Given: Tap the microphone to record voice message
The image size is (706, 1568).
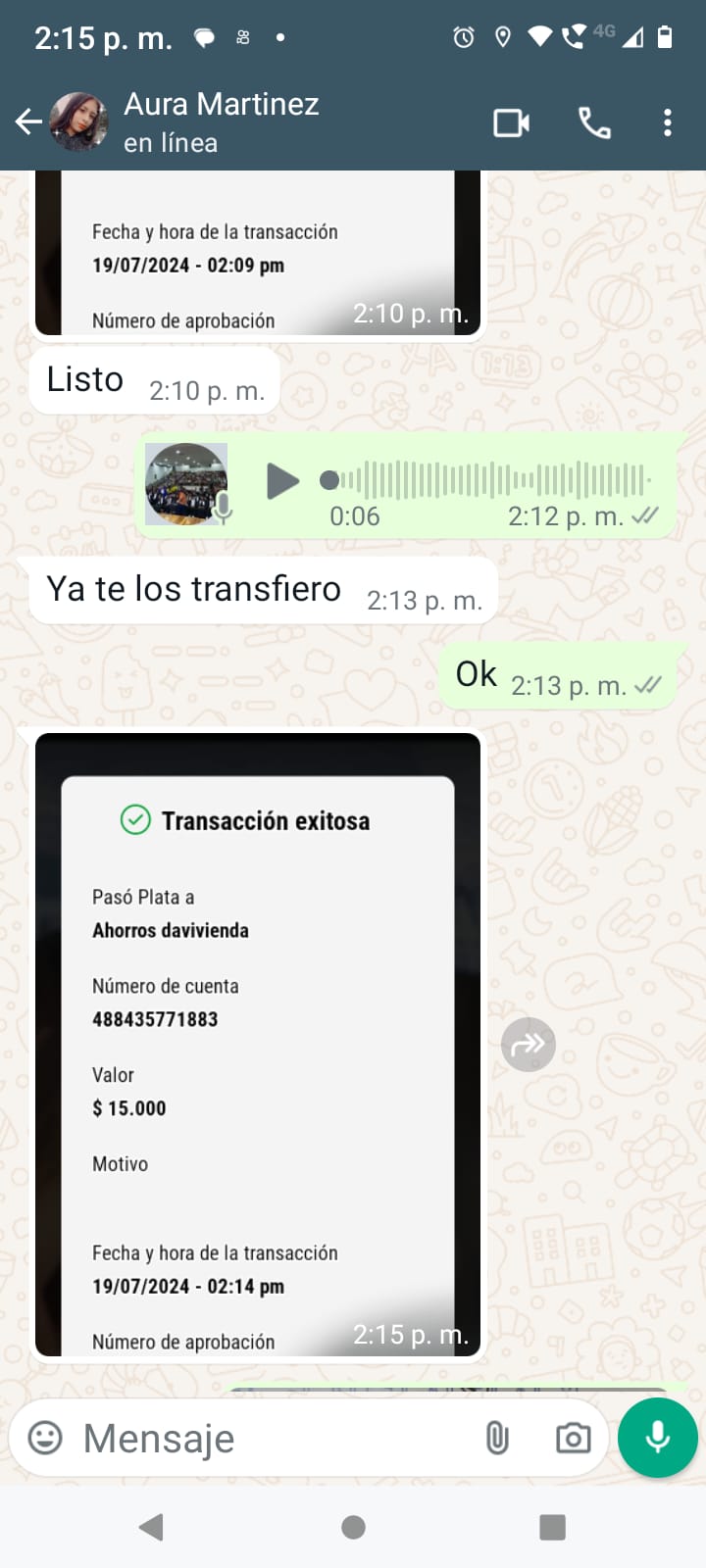Looking at the screenshot, I should (x=658, y=1438).
